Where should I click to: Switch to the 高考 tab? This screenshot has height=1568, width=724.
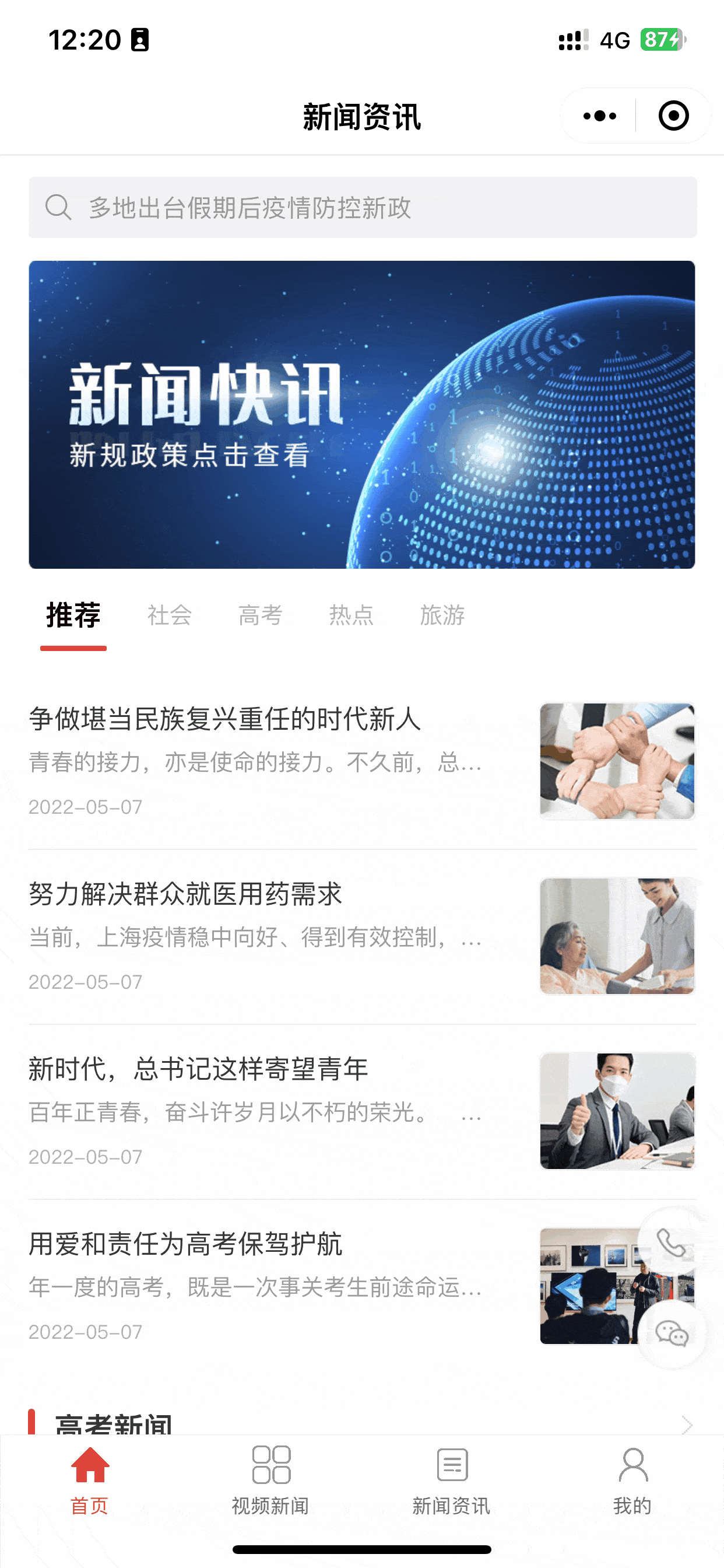(261, 615)
